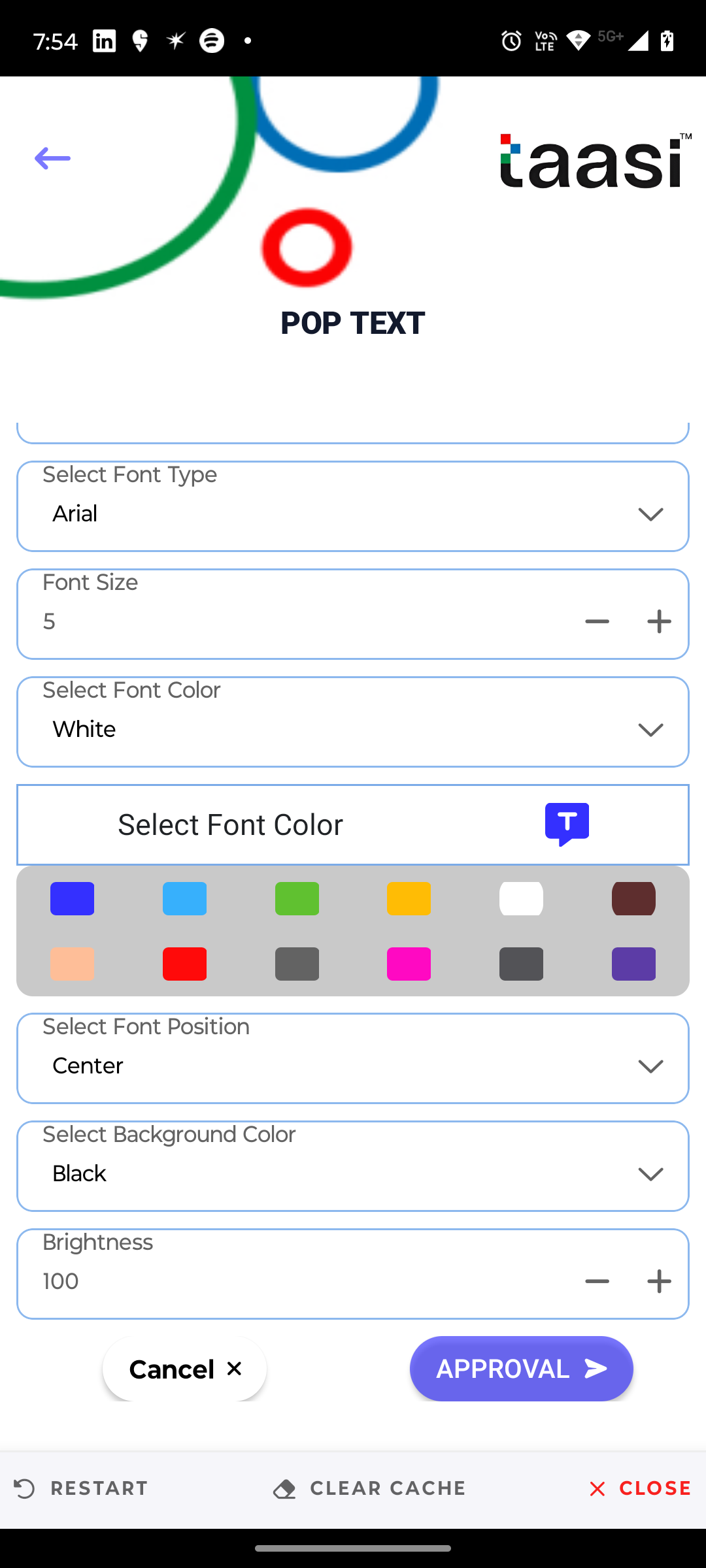Decrease the font size

point(597,621)
